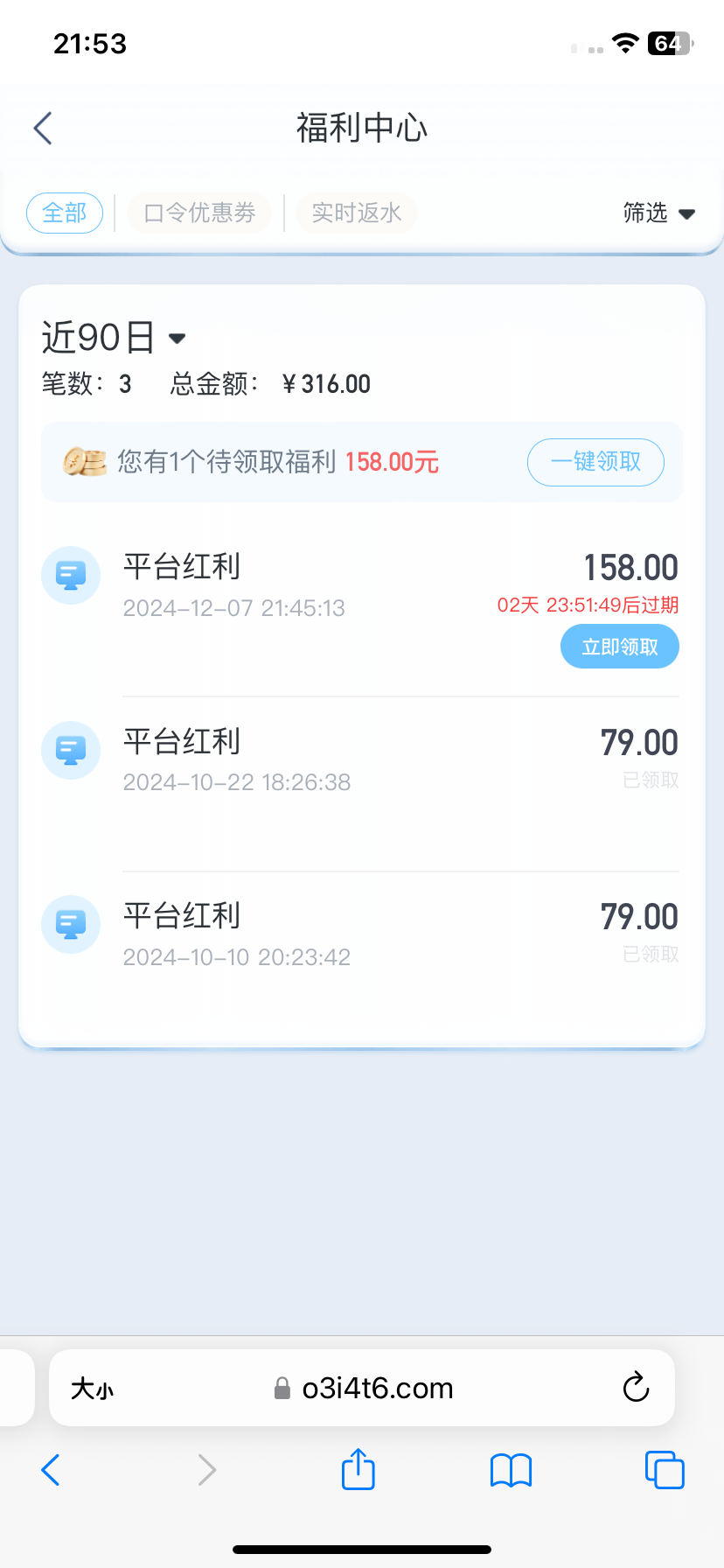Screen dimensions: 724x1568
Task: Switch to 实时返水 tab
Action: point(356,213)
